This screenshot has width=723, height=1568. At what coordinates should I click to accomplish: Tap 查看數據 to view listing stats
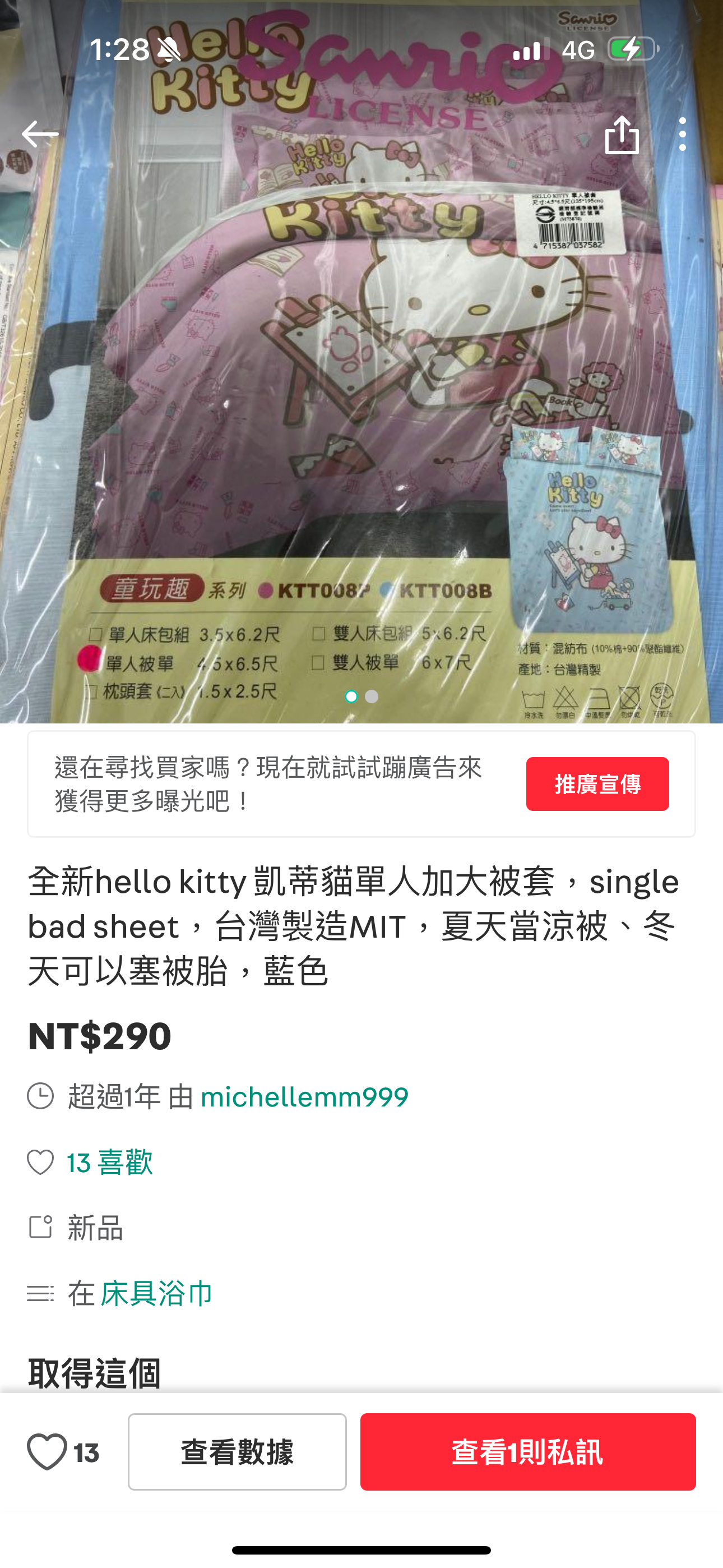237,1452
